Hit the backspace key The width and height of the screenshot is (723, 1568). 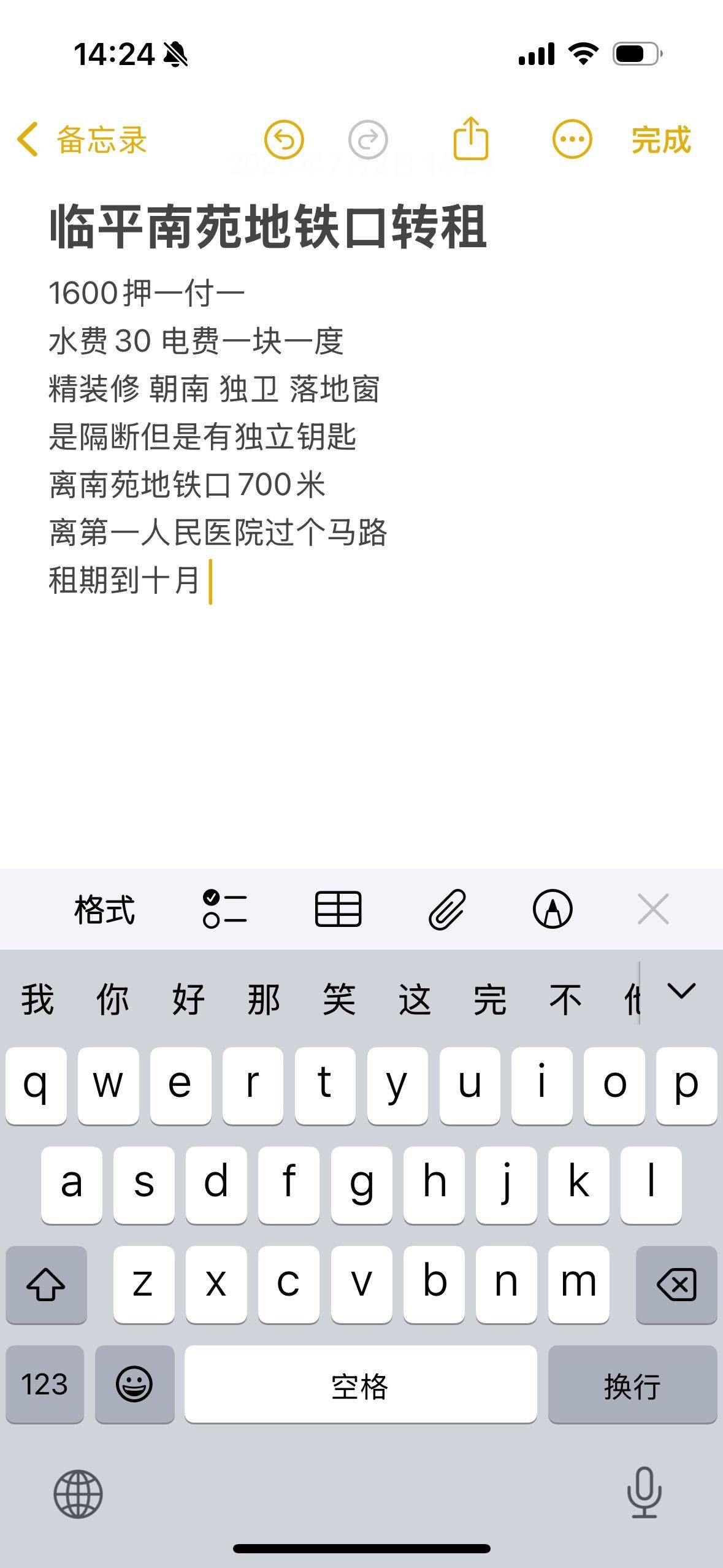pos(676,1285)
